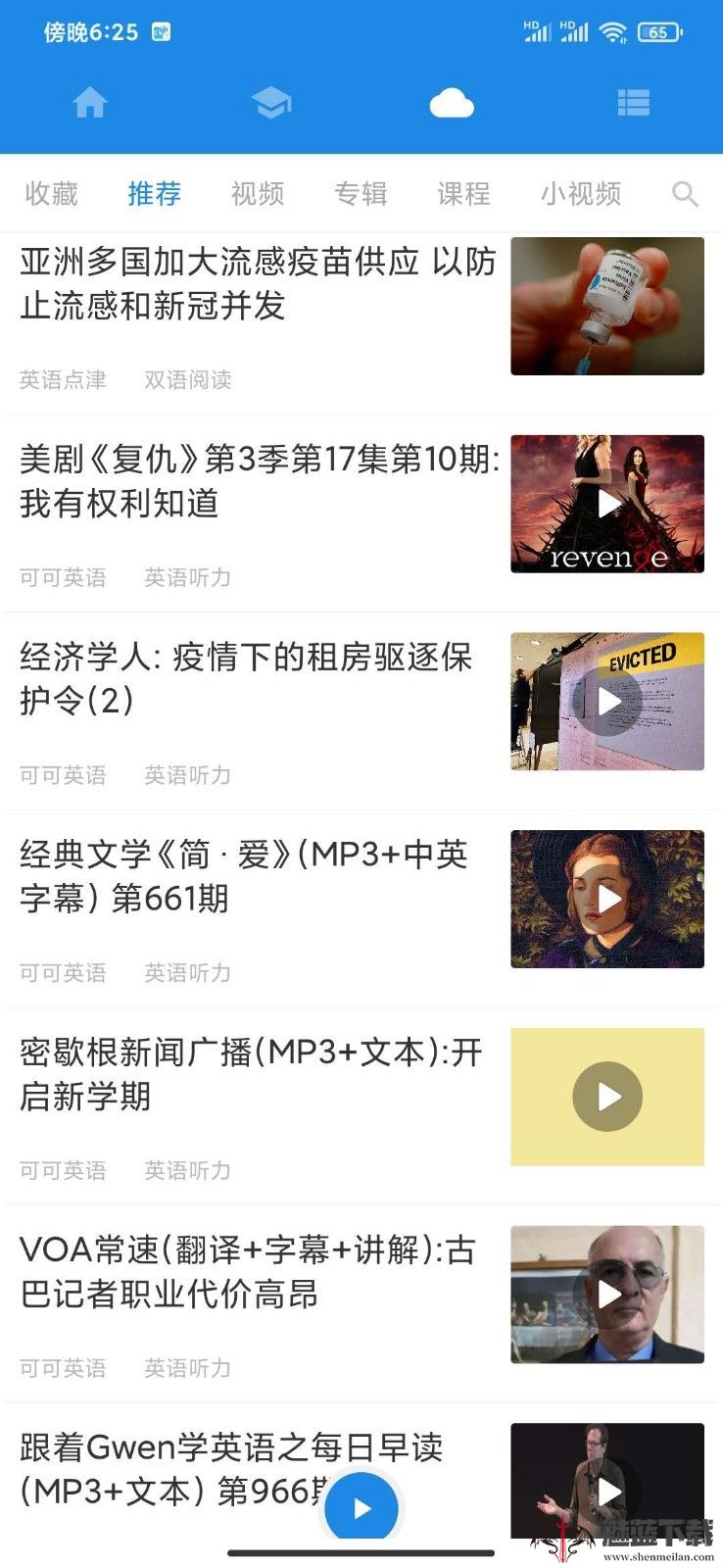This screenshot has width=723, height=1568.
Task: Open the 视频 tab
Action: click(x=257, y=193)
